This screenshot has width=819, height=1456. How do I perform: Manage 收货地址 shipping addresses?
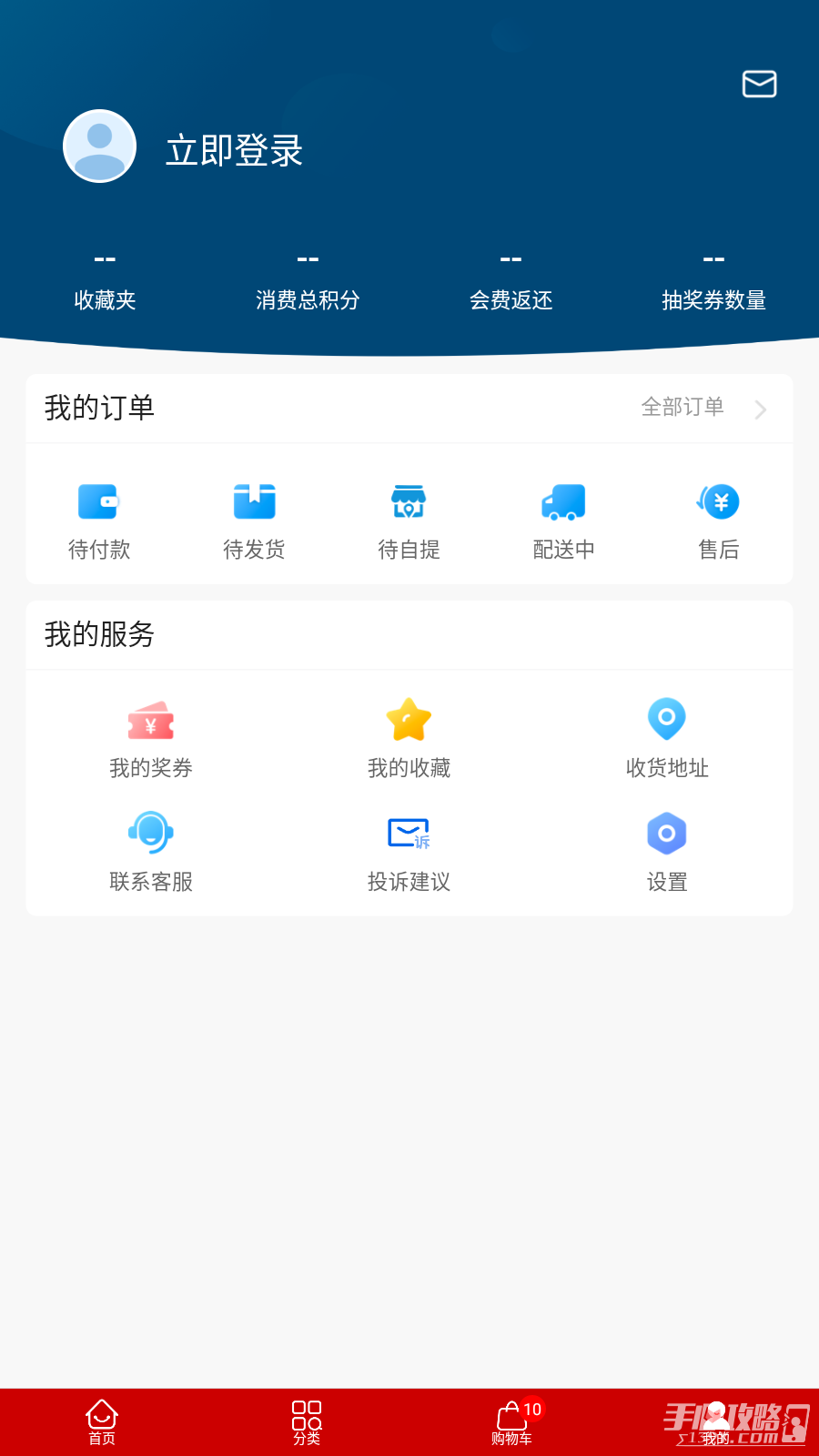[x=667, y=739]
